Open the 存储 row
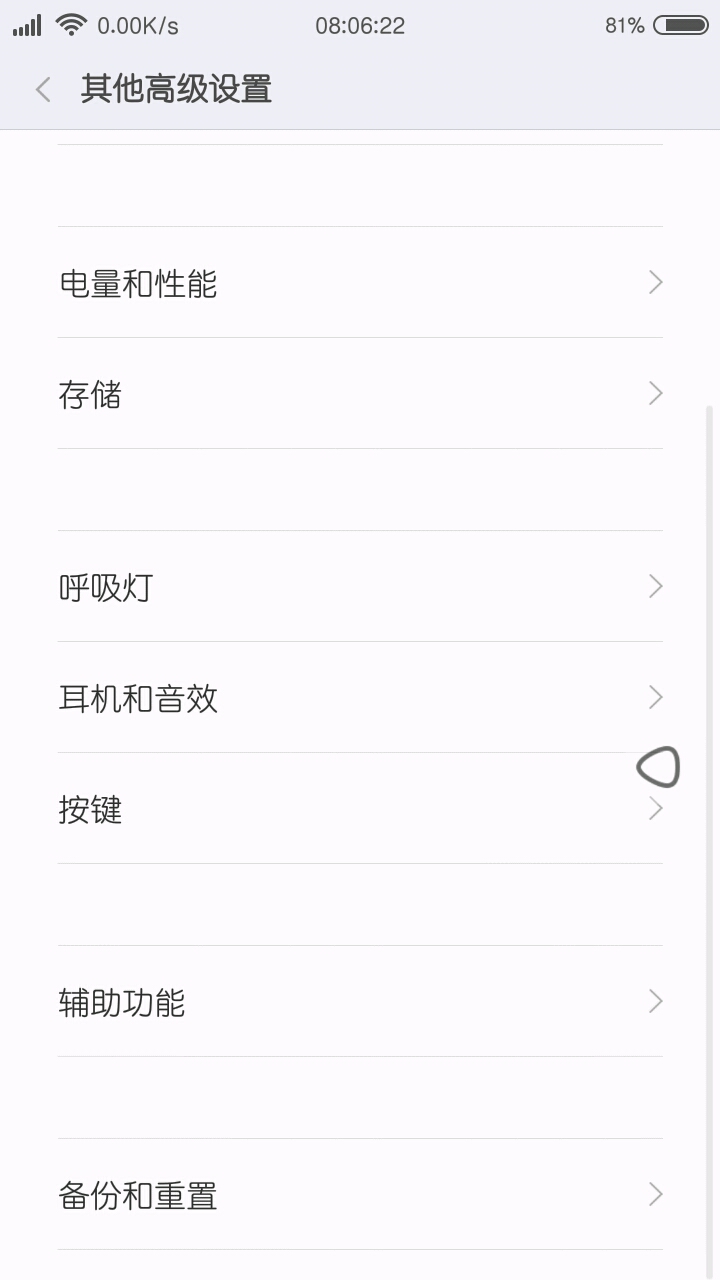The width and height of the screenshot is (720, 1280). pos(360,394)
